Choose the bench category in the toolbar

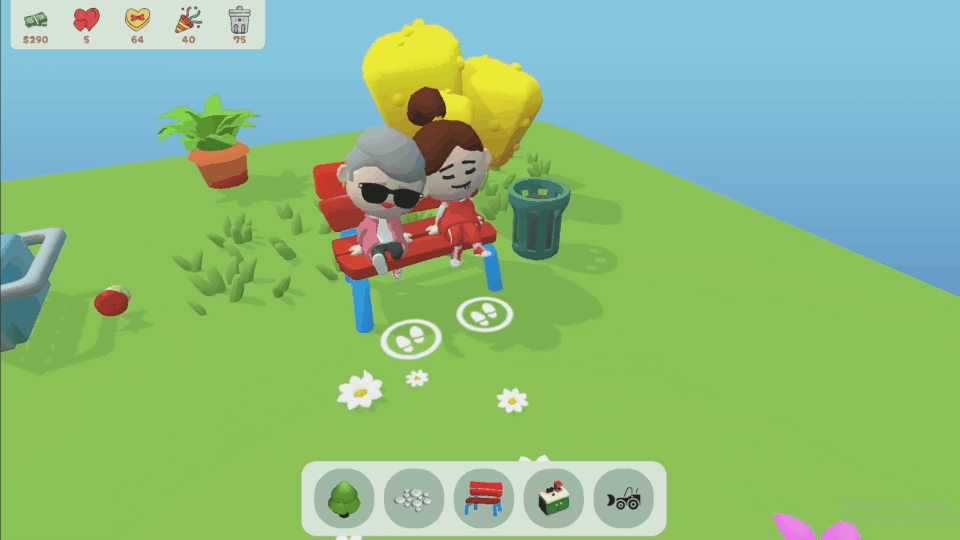click(484, 498)
